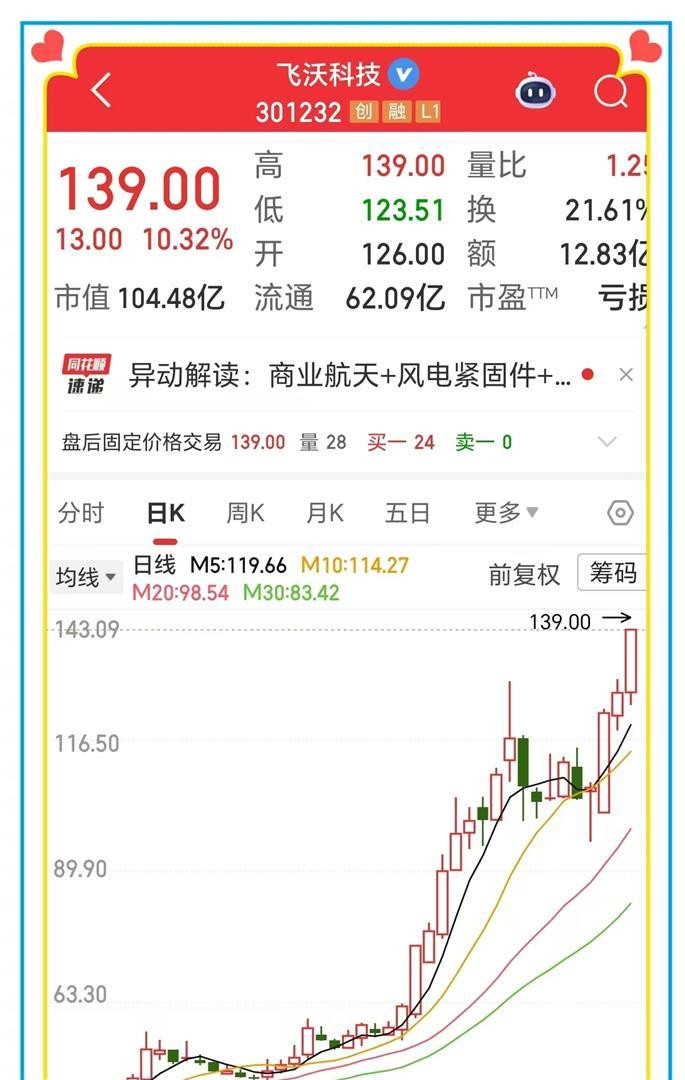Open chart settings hexagon icon
The height and width of the screenshot is (1080, 685).
(x=620, y=513)
